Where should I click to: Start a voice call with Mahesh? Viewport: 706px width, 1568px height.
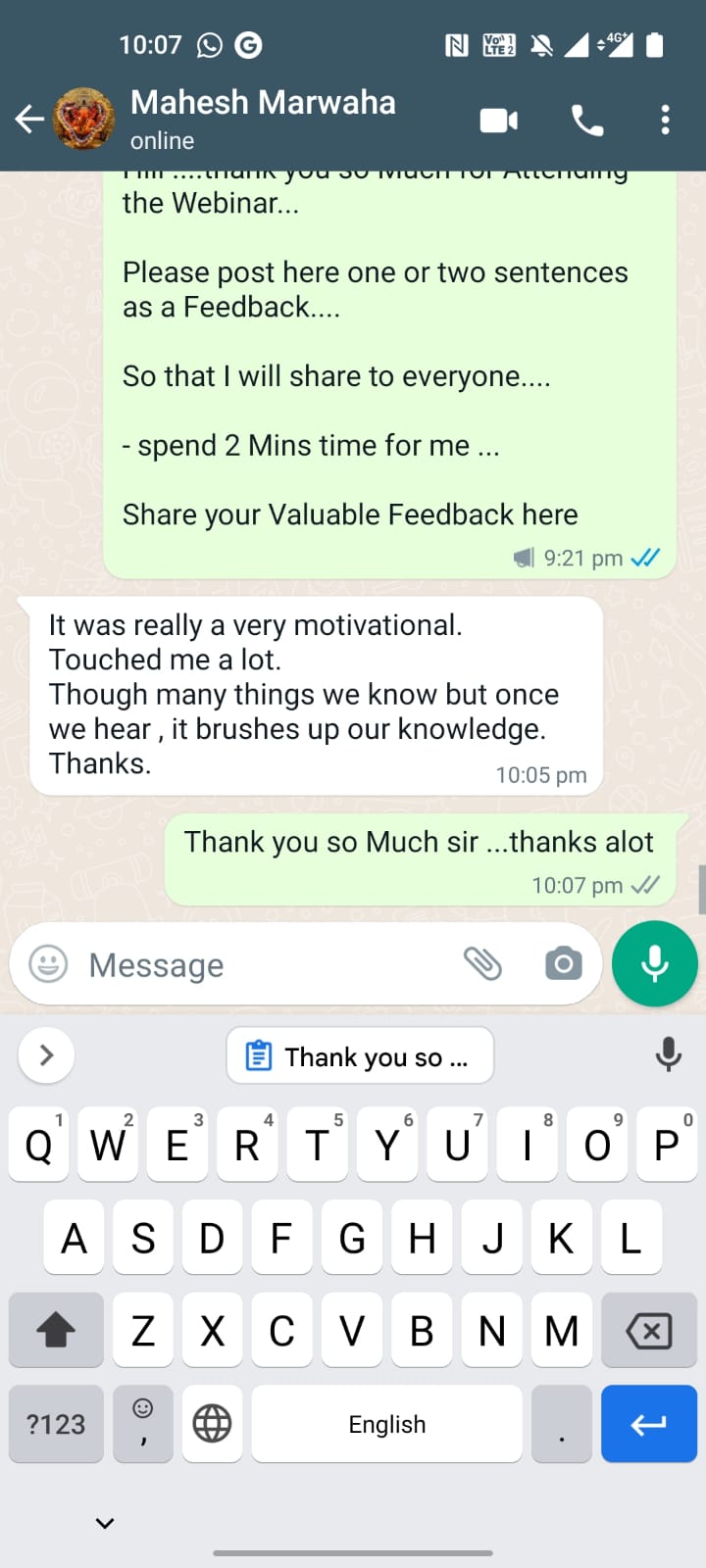[x=586, y=121]
